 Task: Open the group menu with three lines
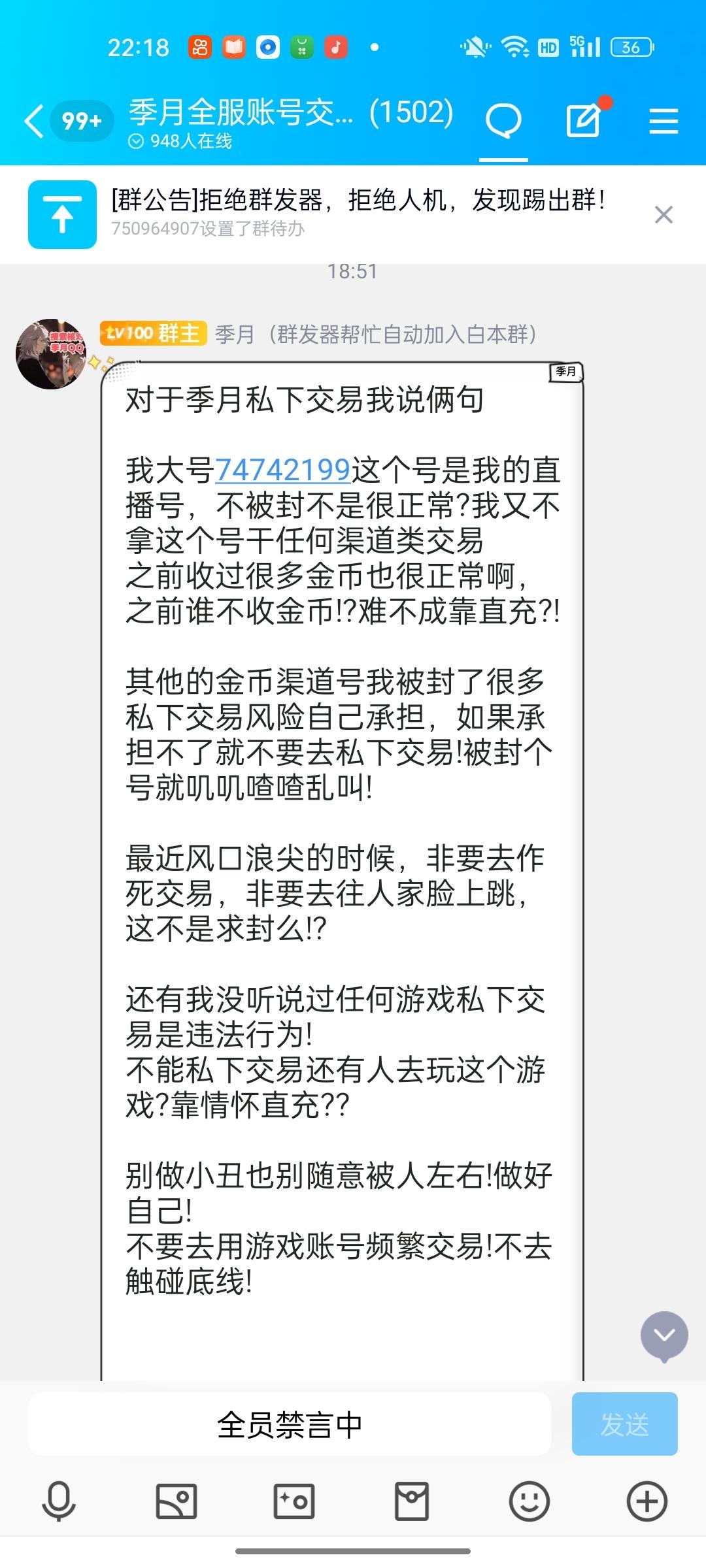click(664, 121)
